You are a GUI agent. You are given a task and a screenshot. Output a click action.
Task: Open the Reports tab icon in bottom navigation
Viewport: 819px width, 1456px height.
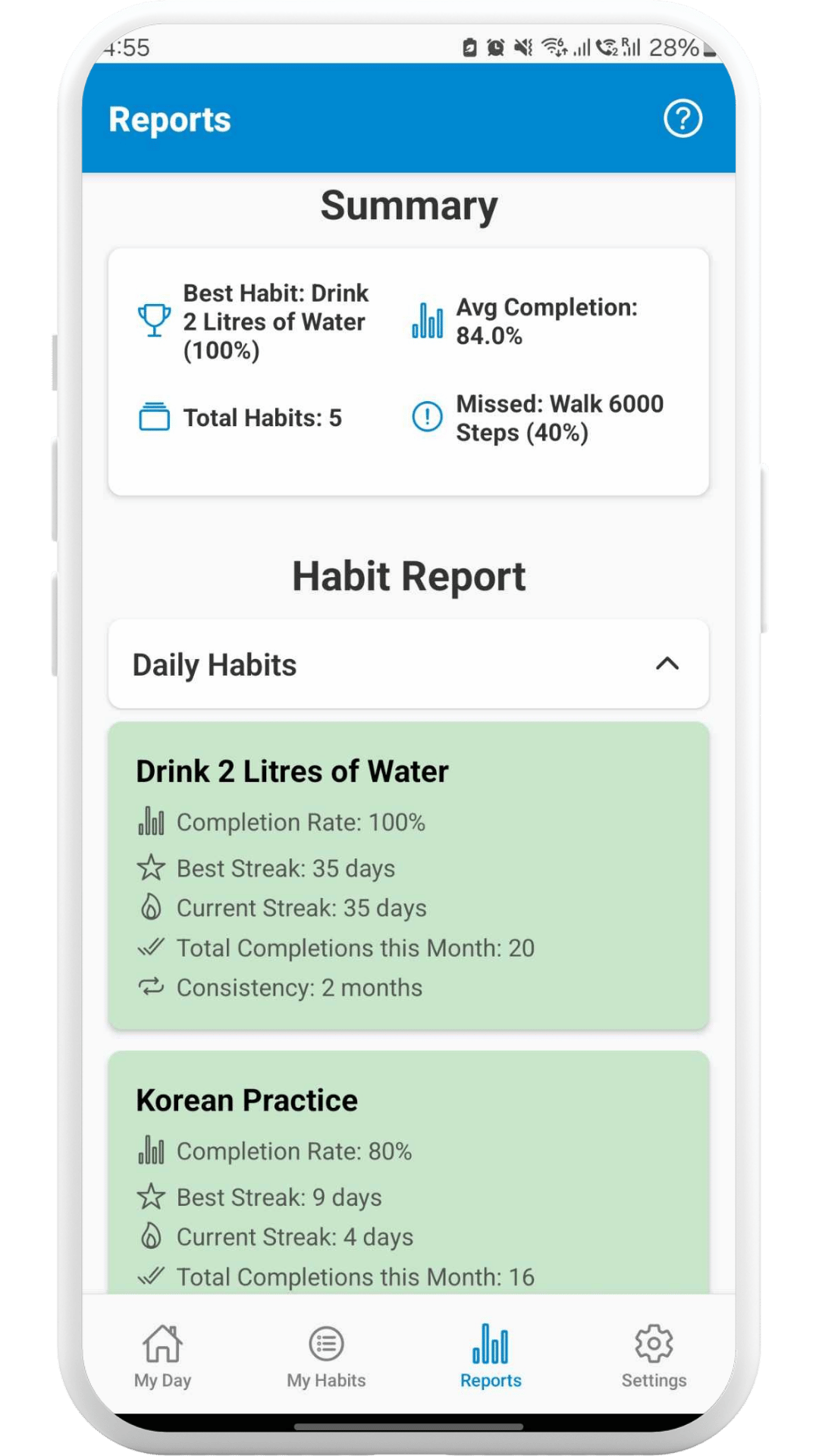click(x=489, y=1346)
